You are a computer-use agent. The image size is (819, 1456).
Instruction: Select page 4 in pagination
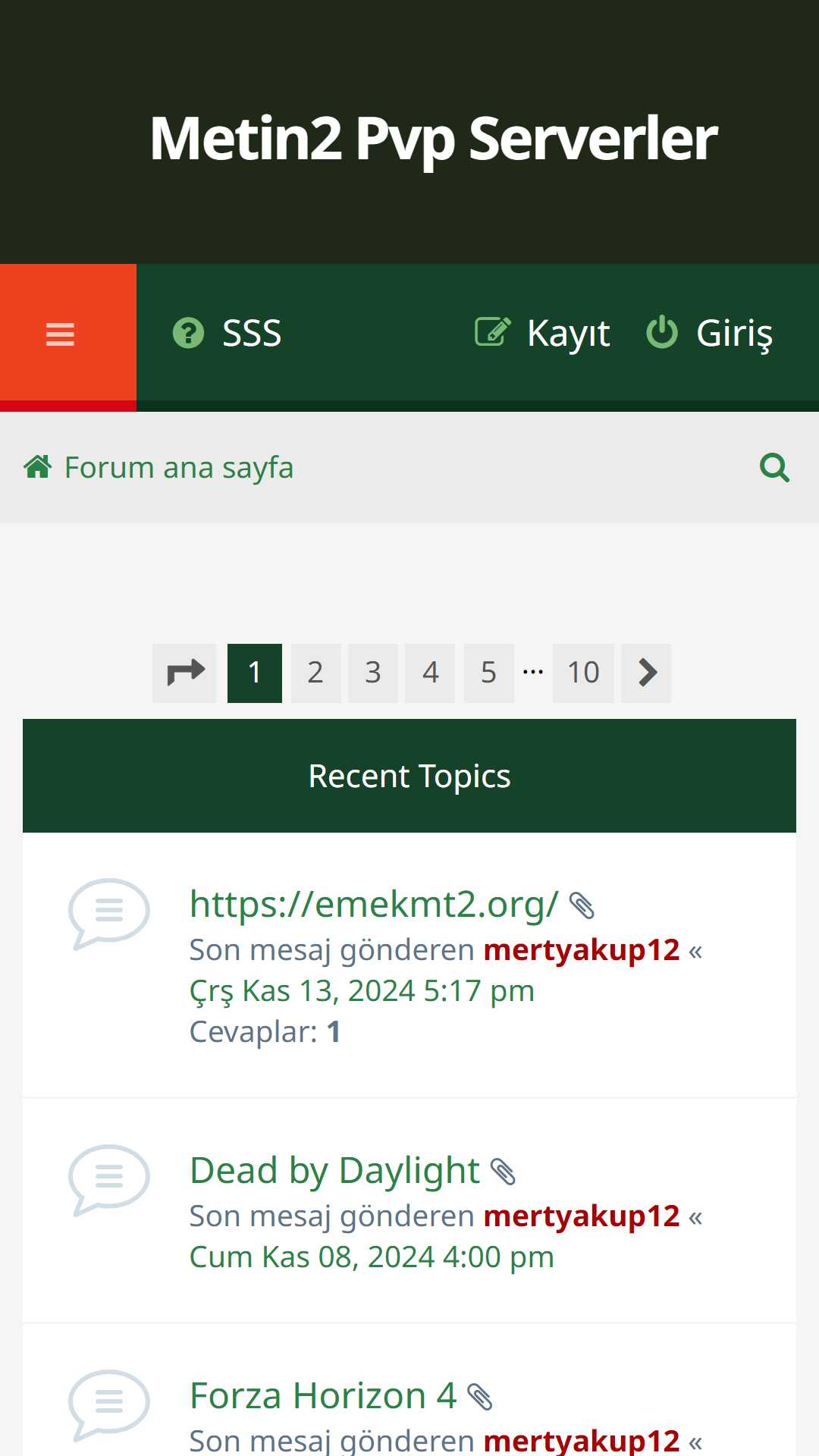tap(430, 673)
